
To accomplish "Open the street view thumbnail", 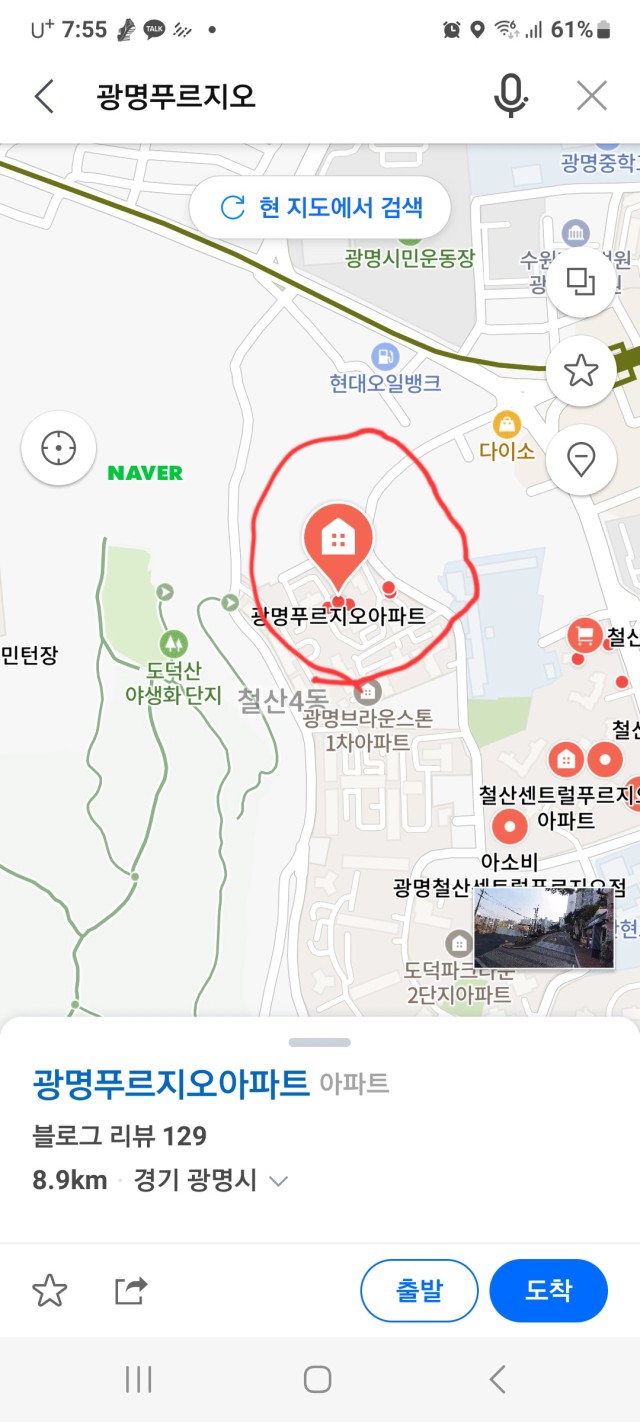I will point(543,929).
